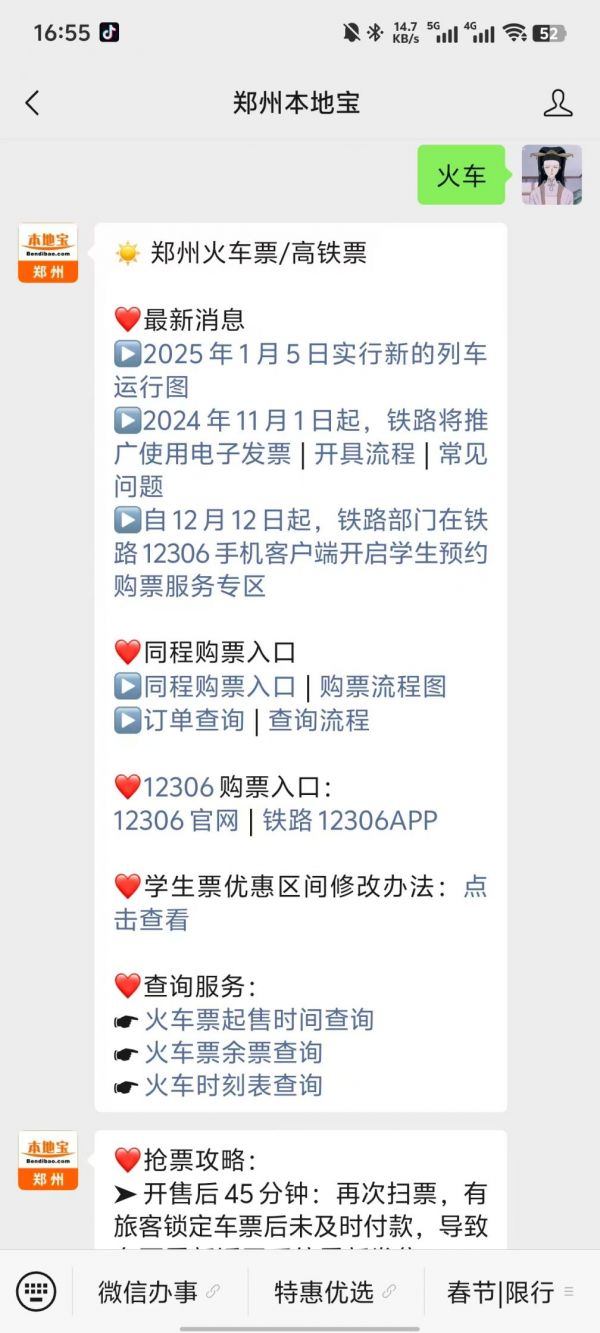Open 火车票余票查询
This screenshot has height=1333, width=600.
[233, 1053]
